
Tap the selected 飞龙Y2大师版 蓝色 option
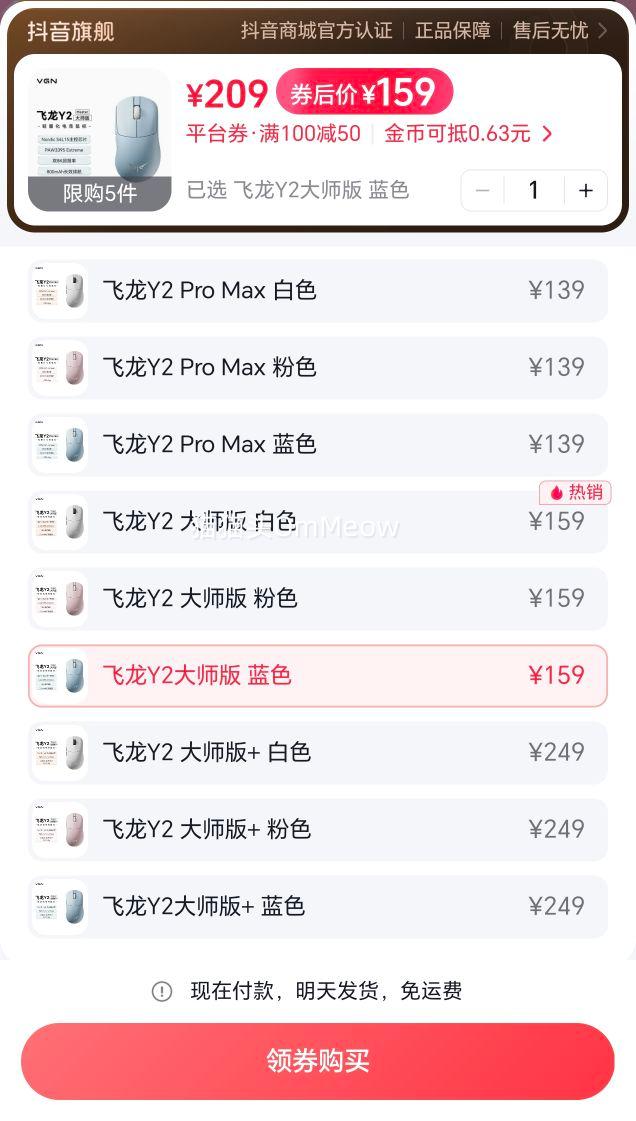[x=317, y=675]
